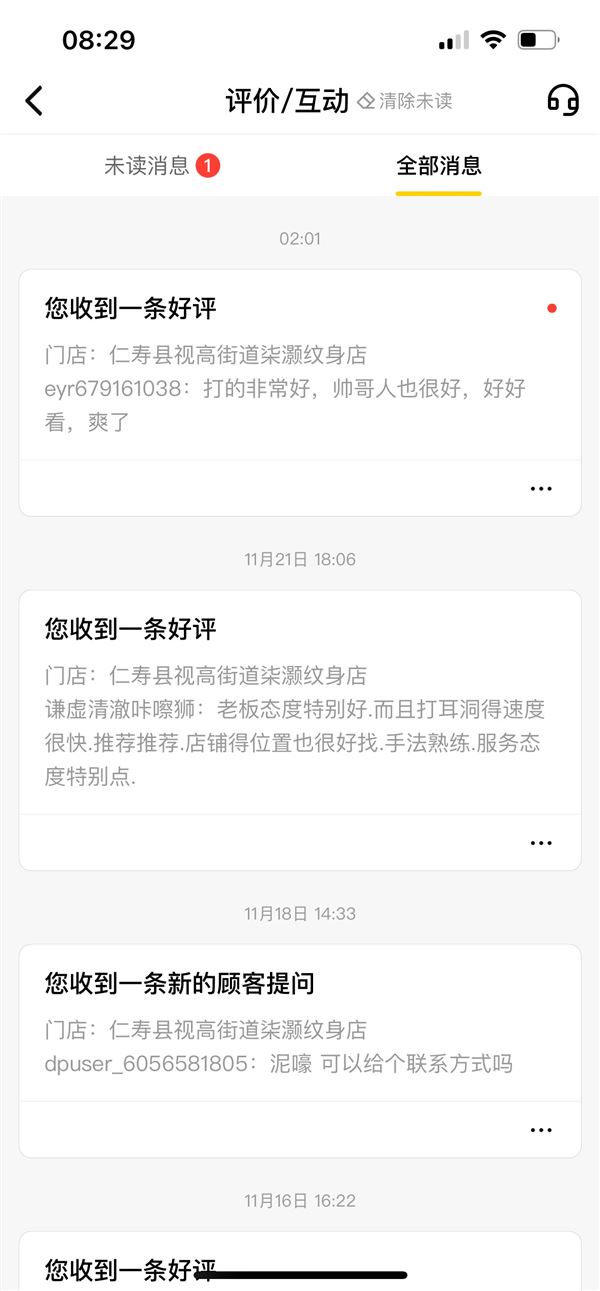
Task: Open more options on eyr679161038's review card
Action: tap(541, 489)
